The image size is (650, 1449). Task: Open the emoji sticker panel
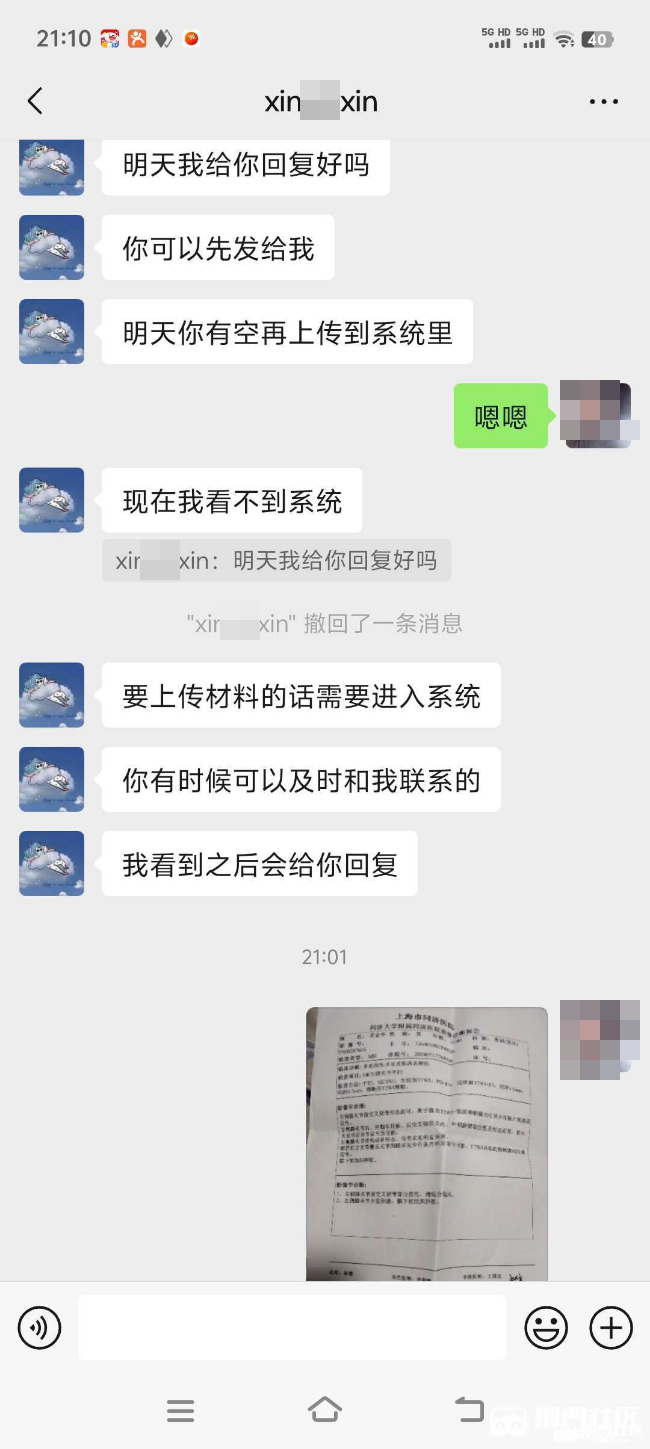click(546, 1328)
